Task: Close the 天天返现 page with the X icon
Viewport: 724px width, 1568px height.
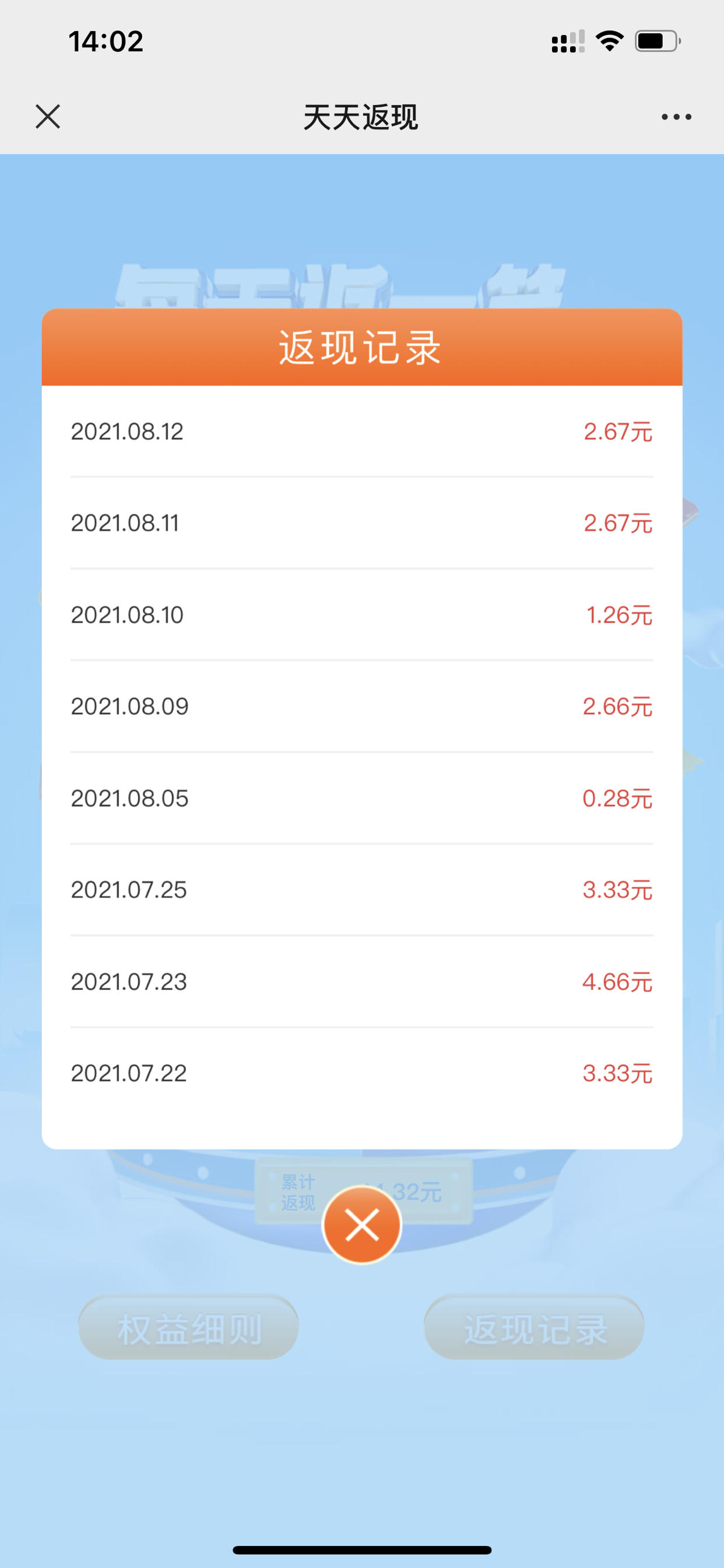Action: 47,116
